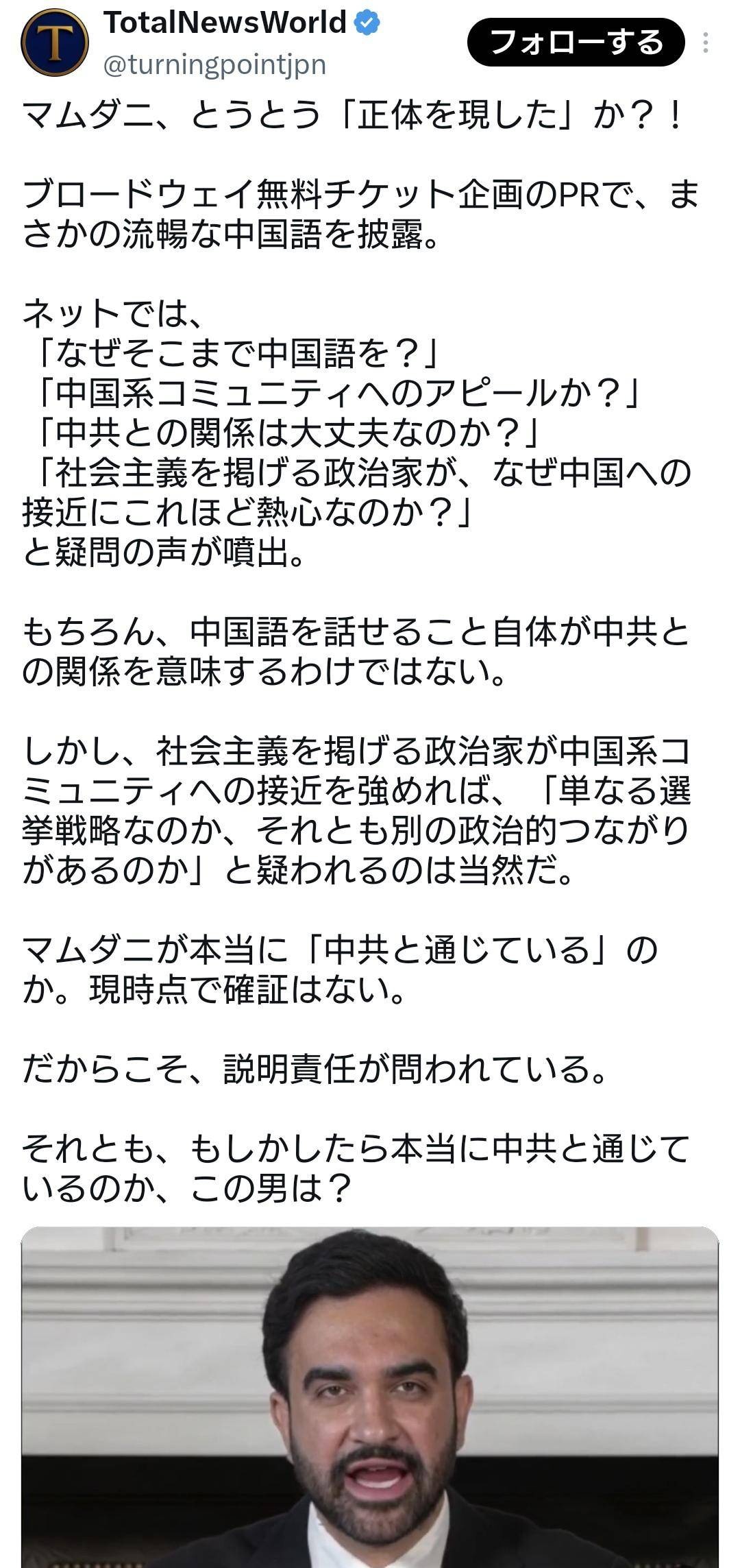Open the TotalNewsWorld account name
Screen dimensions: 740x1568
click(225, 23)
